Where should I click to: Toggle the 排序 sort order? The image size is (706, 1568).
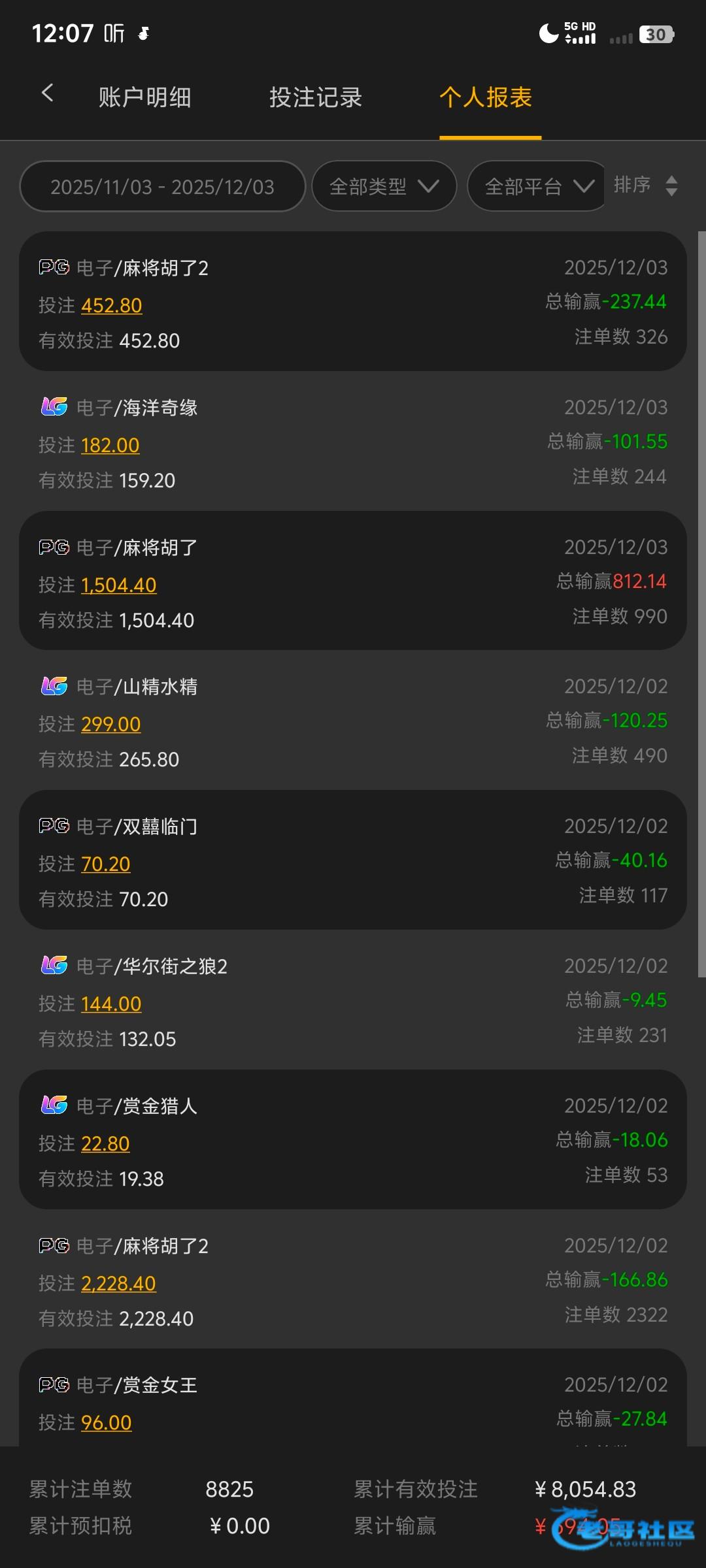tap(645, 186)
